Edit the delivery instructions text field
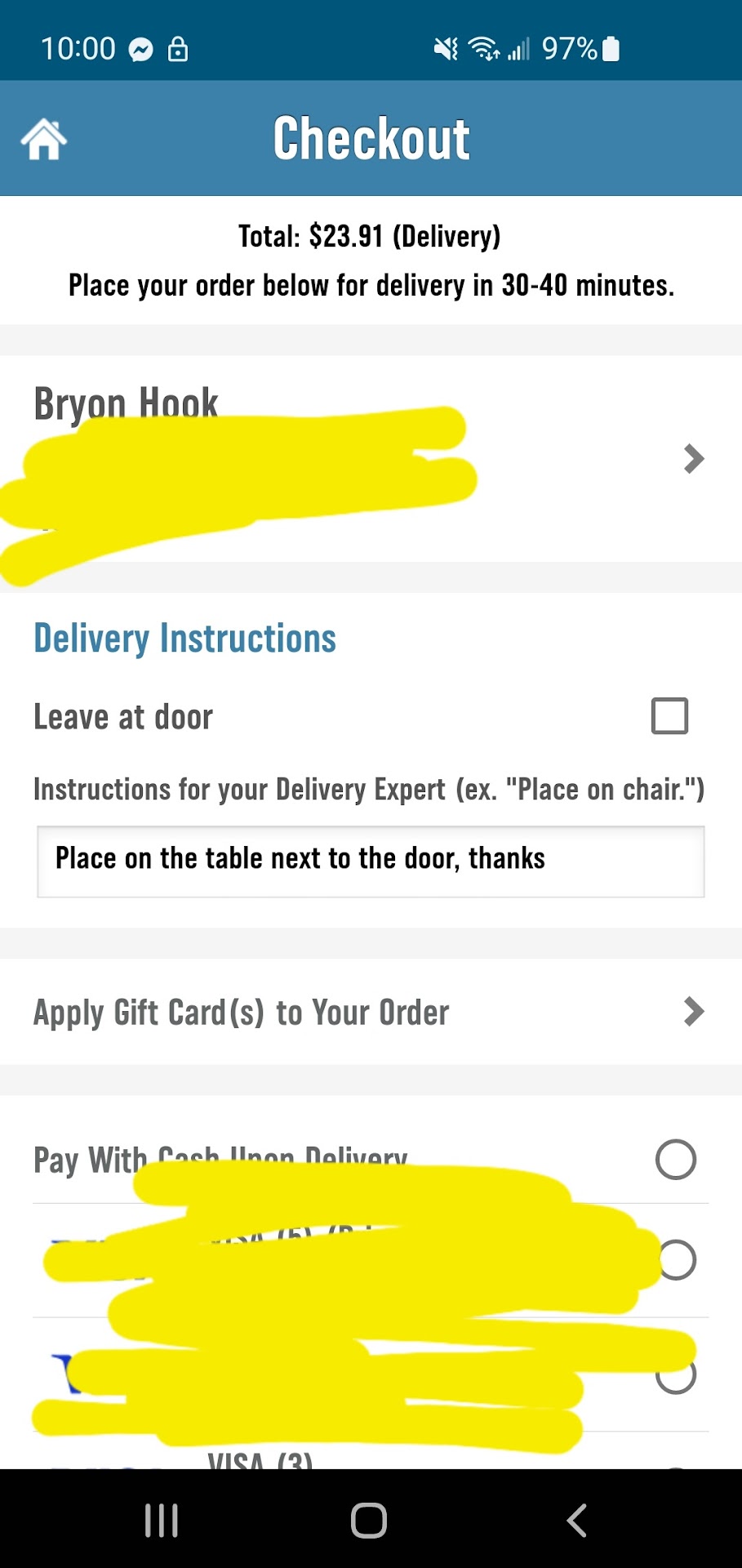 pyautogui.click(x=371, y=861)
